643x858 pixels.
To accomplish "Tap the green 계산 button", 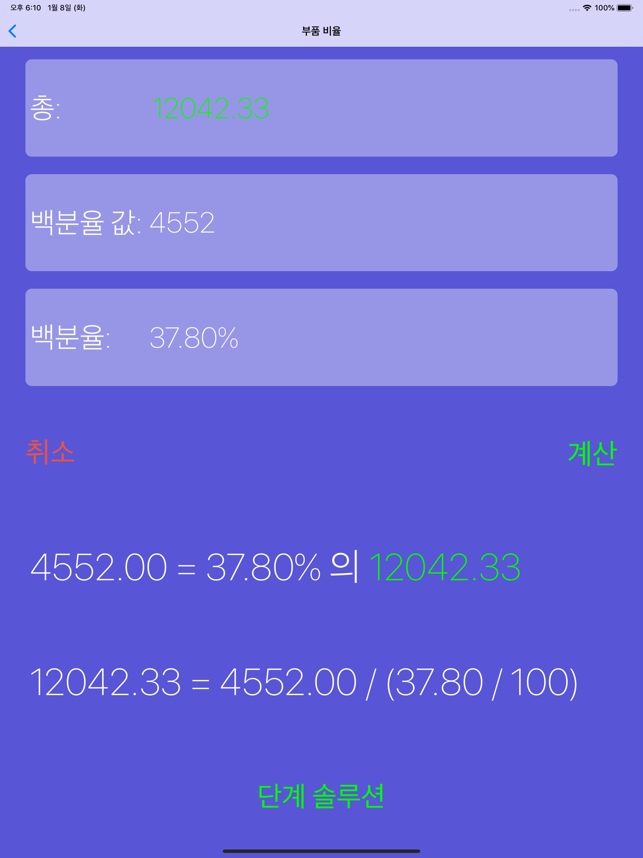I will (592, 453).
